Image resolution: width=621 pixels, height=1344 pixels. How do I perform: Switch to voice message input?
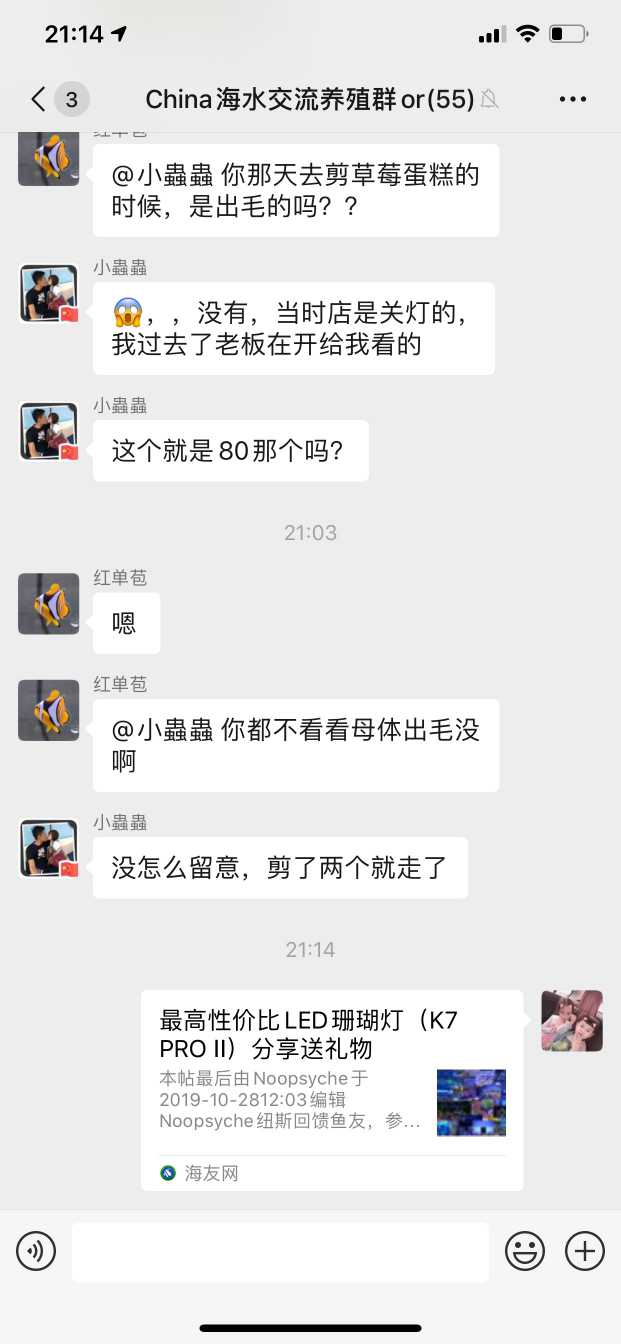pos(36,1251)
